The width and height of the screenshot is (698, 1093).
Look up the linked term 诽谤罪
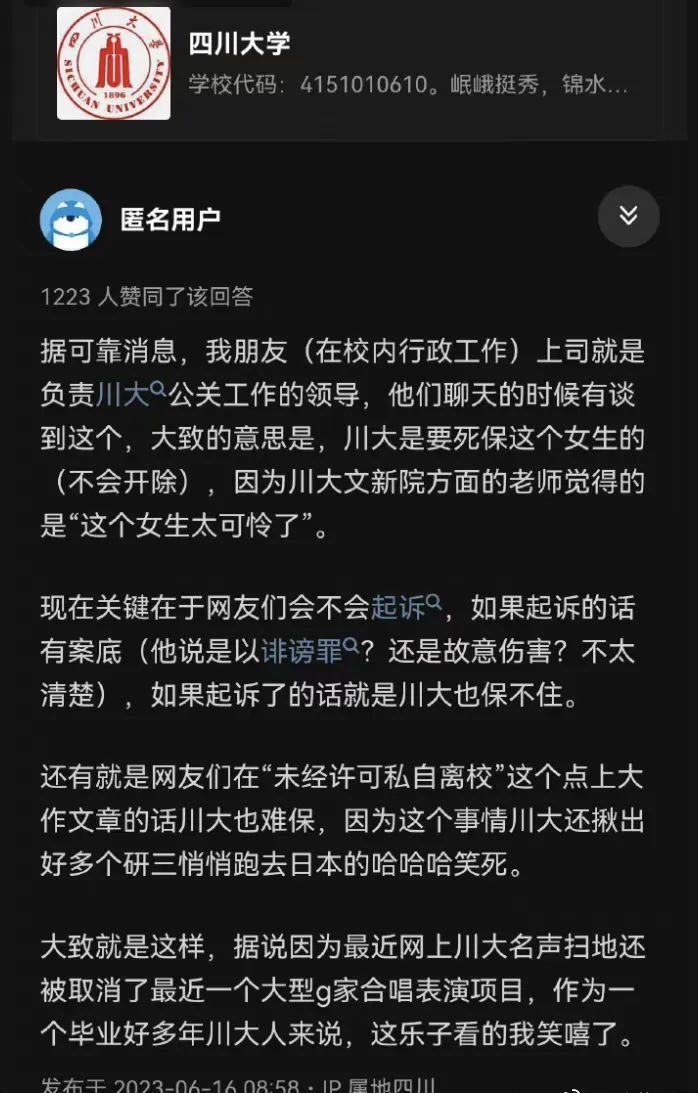click(310, 650)
